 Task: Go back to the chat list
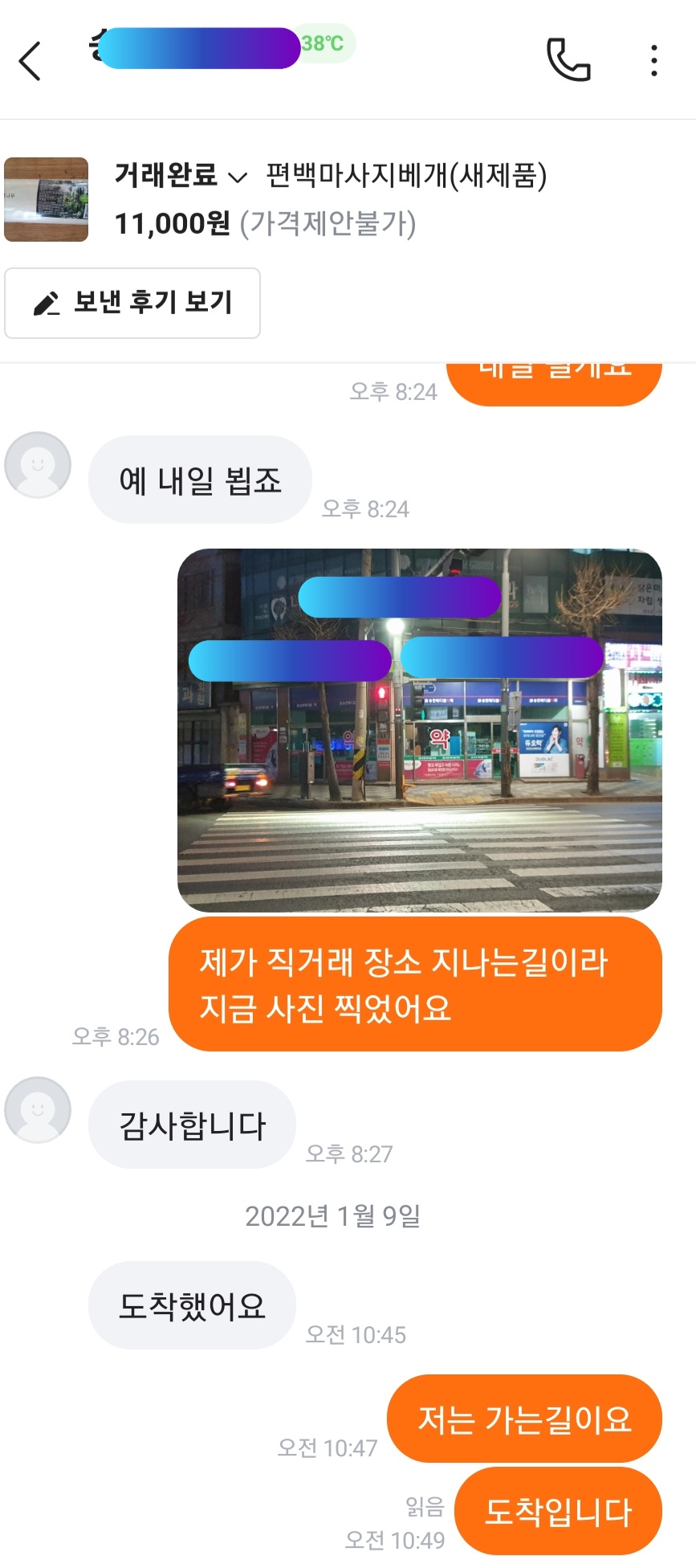pyautogui.click(x=31, y=61)
